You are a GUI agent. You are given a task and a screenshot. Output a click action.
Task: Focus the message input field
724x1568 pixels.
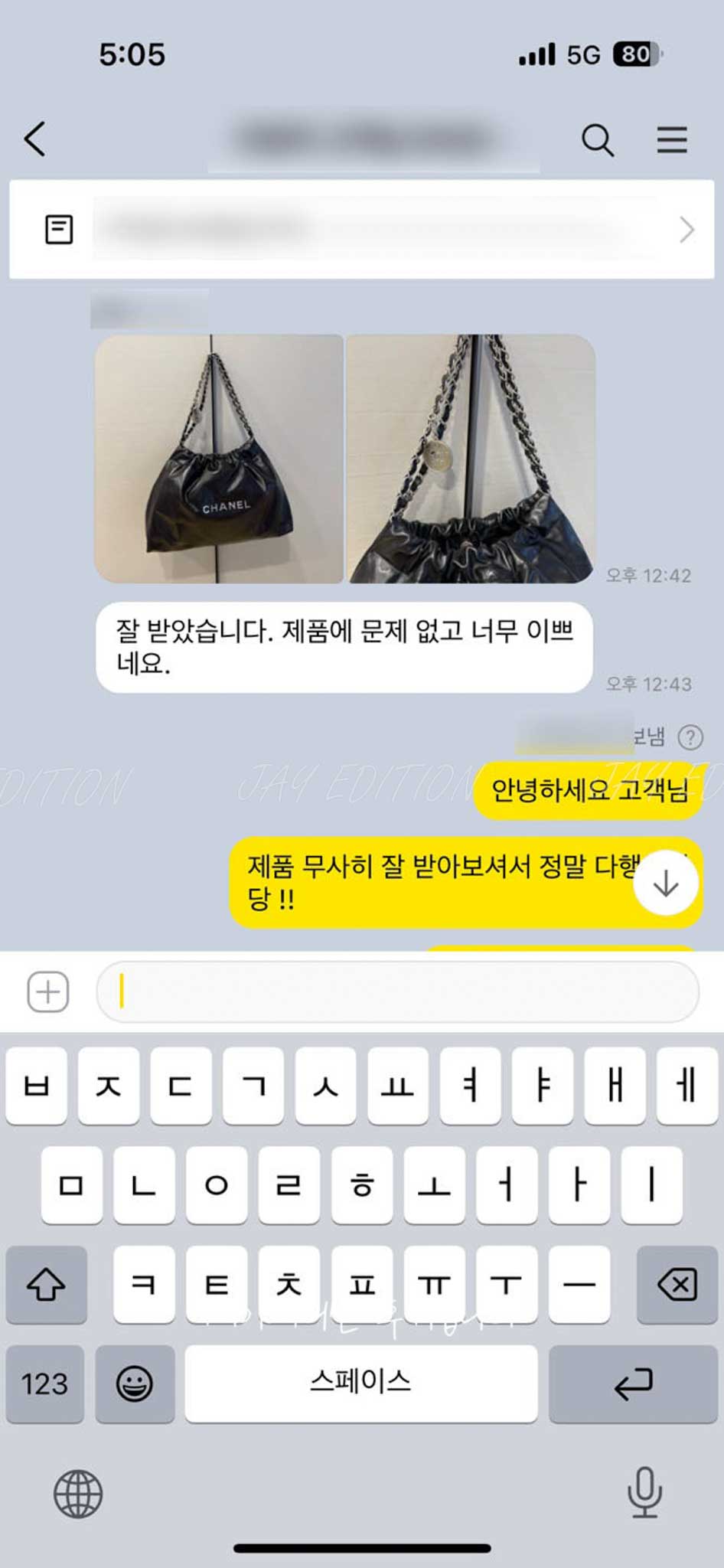pyautogui.click(x=398, y=991)
